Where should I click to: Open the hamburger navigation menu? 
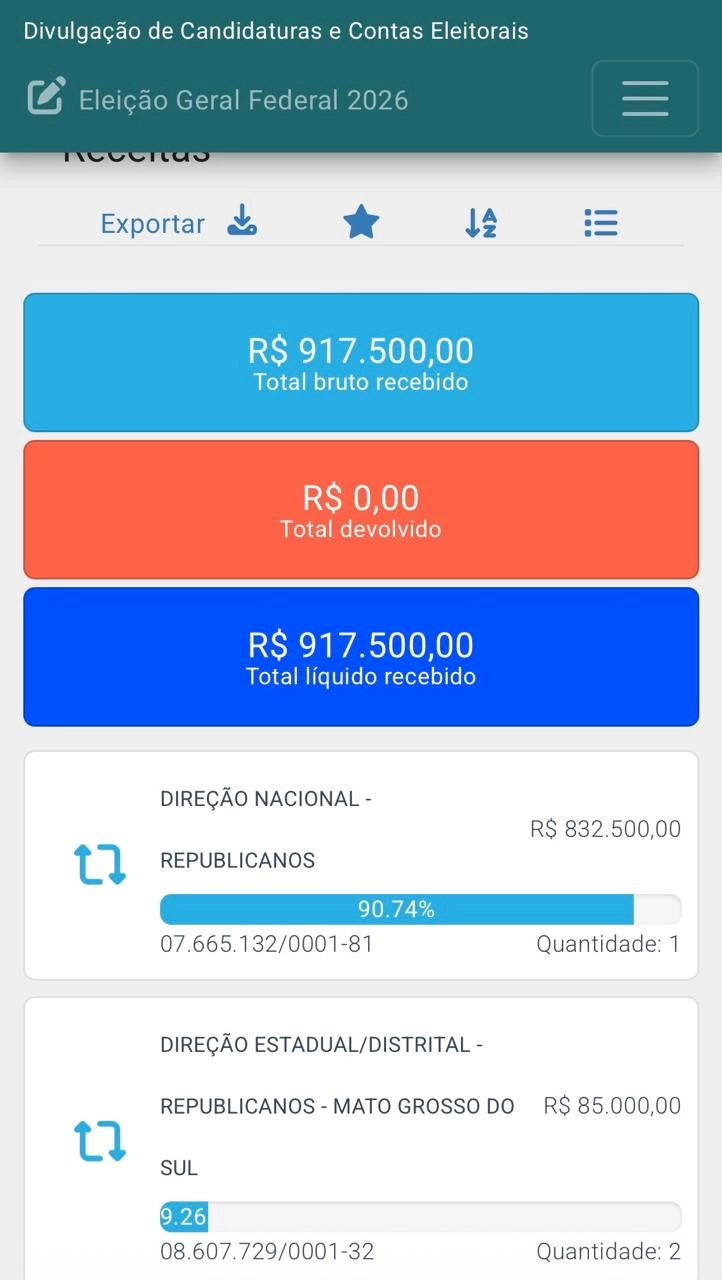tap(645, 98)
